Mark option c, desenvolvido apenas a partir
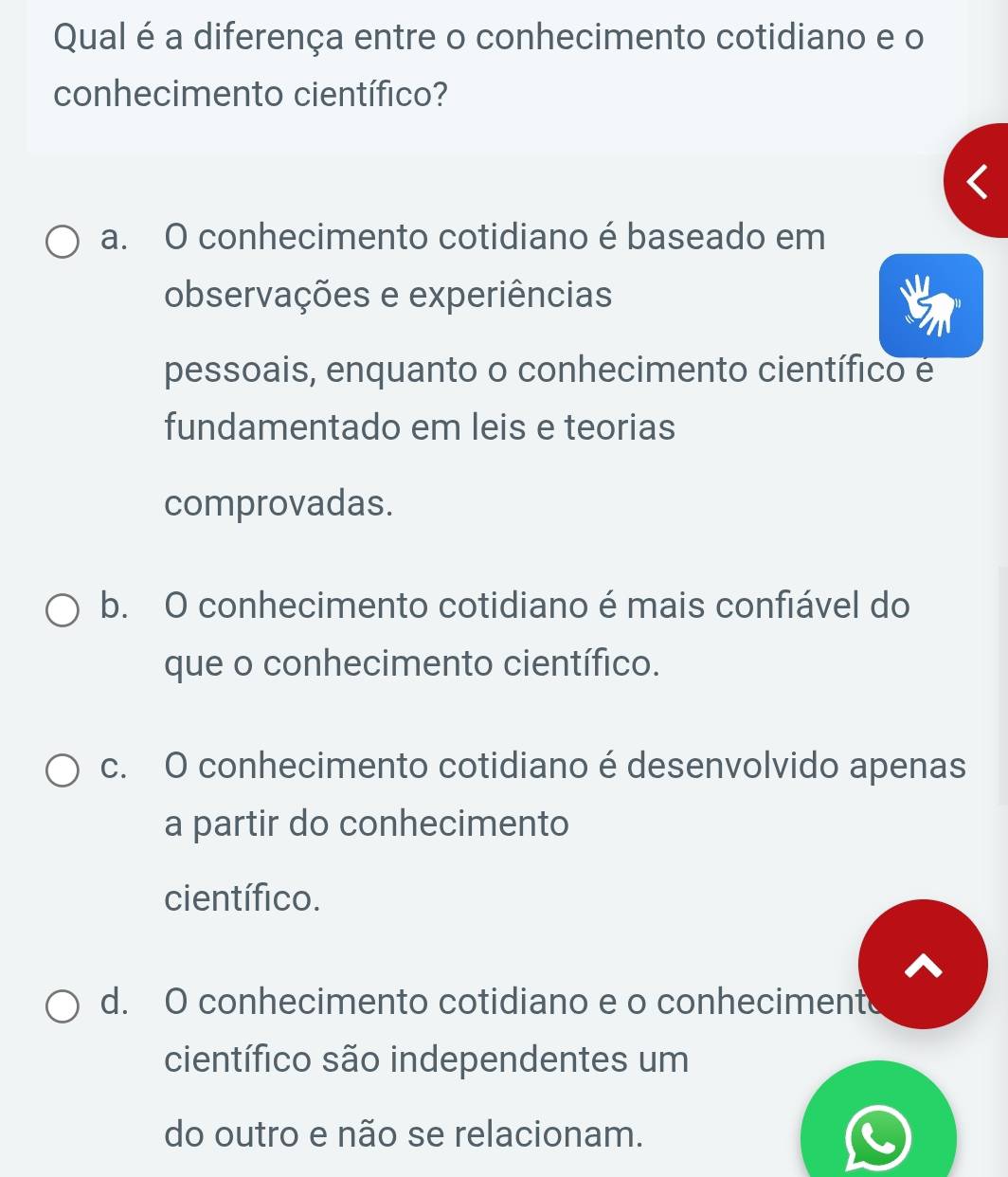1008x1177 pixels. pos(63,771)
